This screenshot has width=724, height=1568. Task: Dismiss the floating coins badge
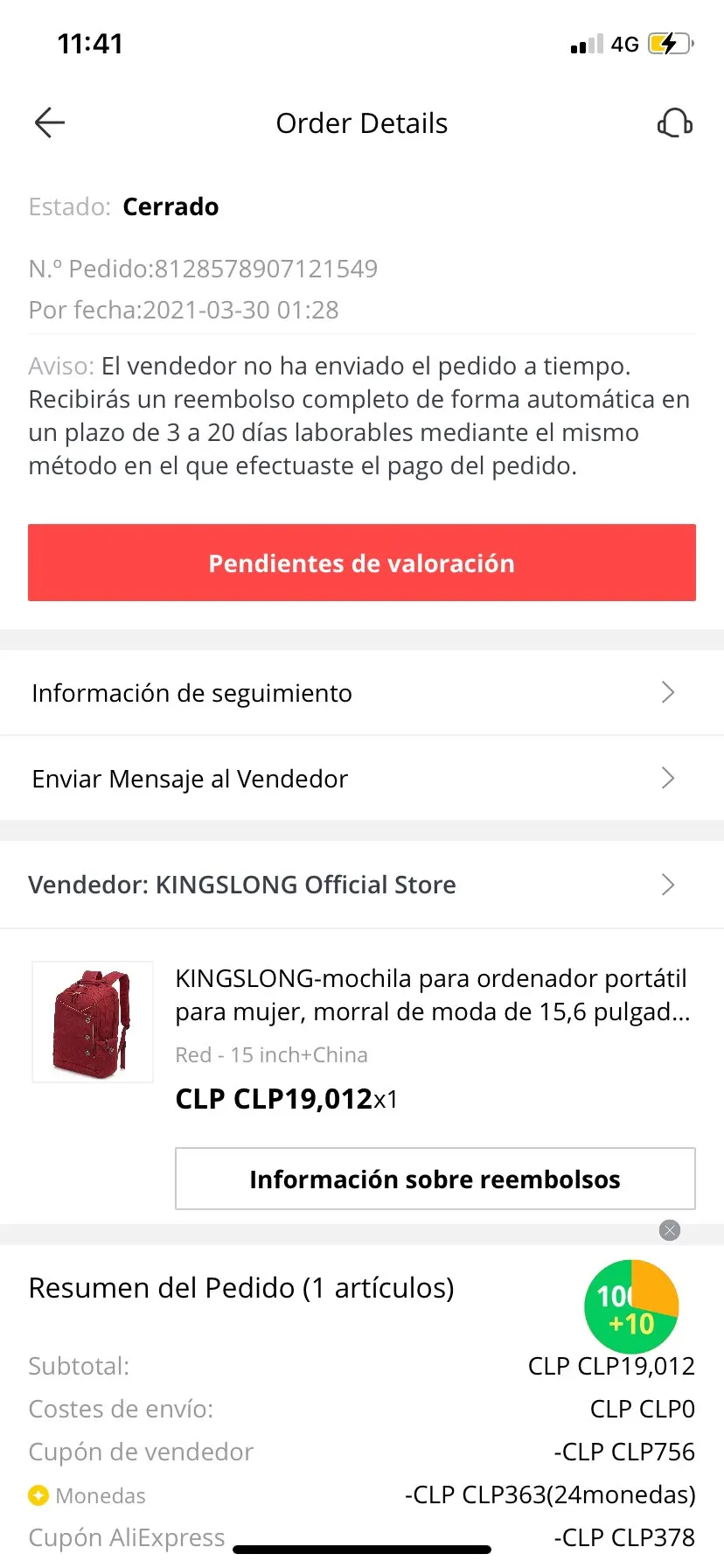coord(670,1230)
